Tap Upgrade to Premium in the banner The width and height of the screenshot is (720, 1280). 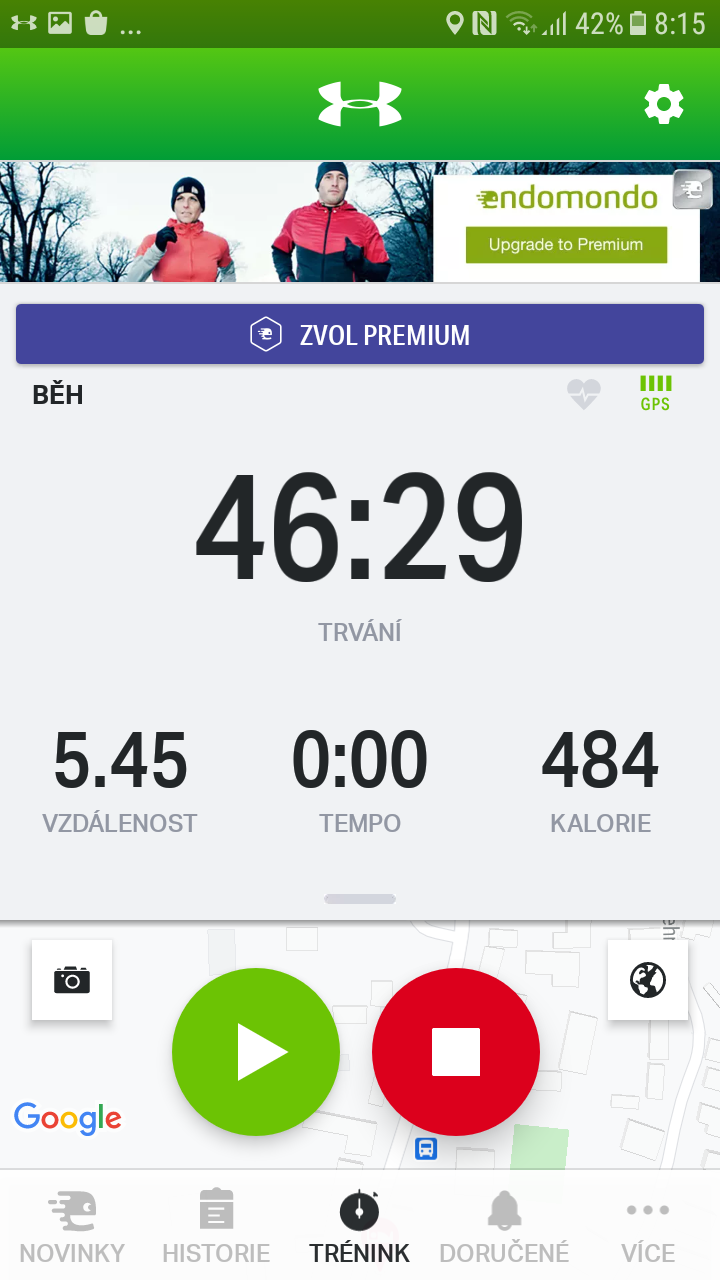[566, 245]
